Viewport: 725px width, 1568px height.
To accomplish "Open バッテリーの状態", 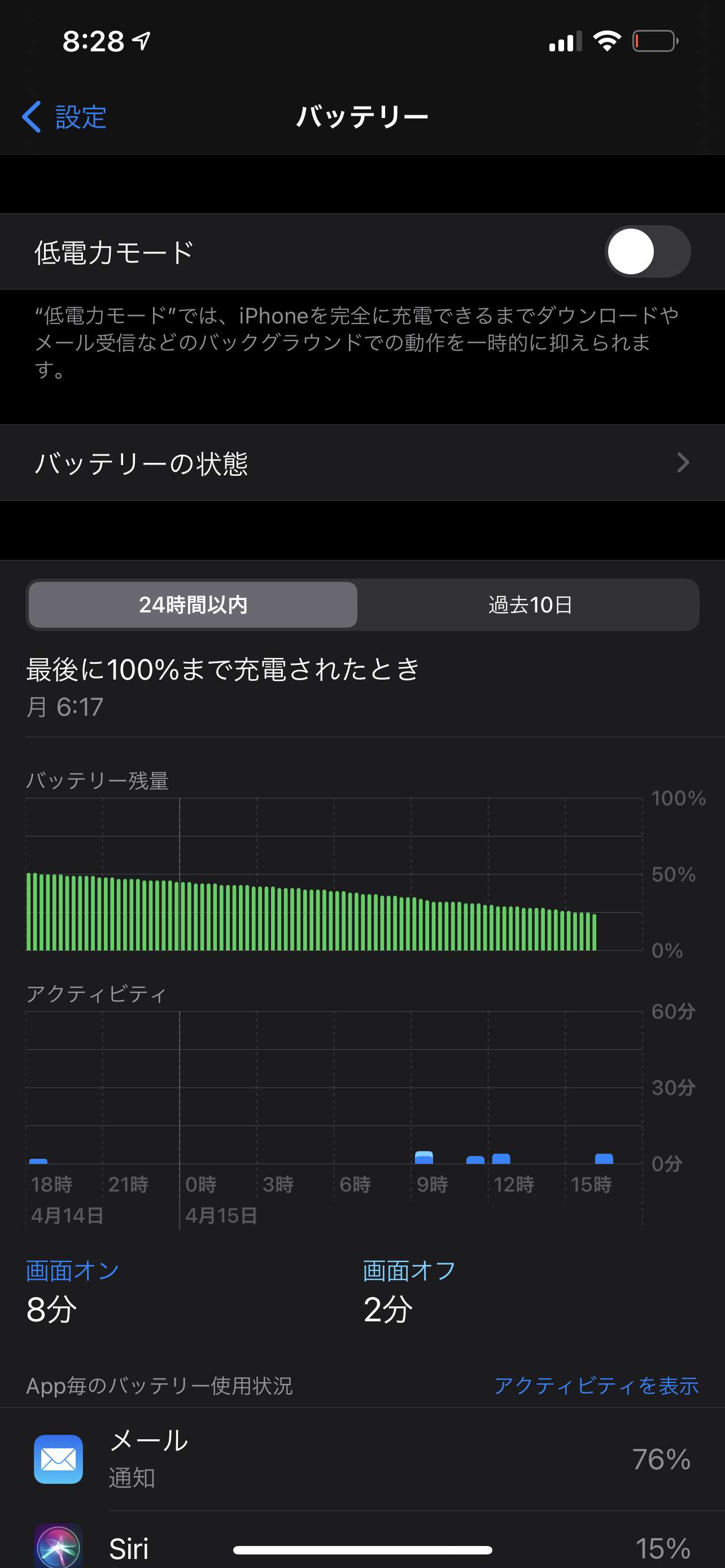I will 362,463.
